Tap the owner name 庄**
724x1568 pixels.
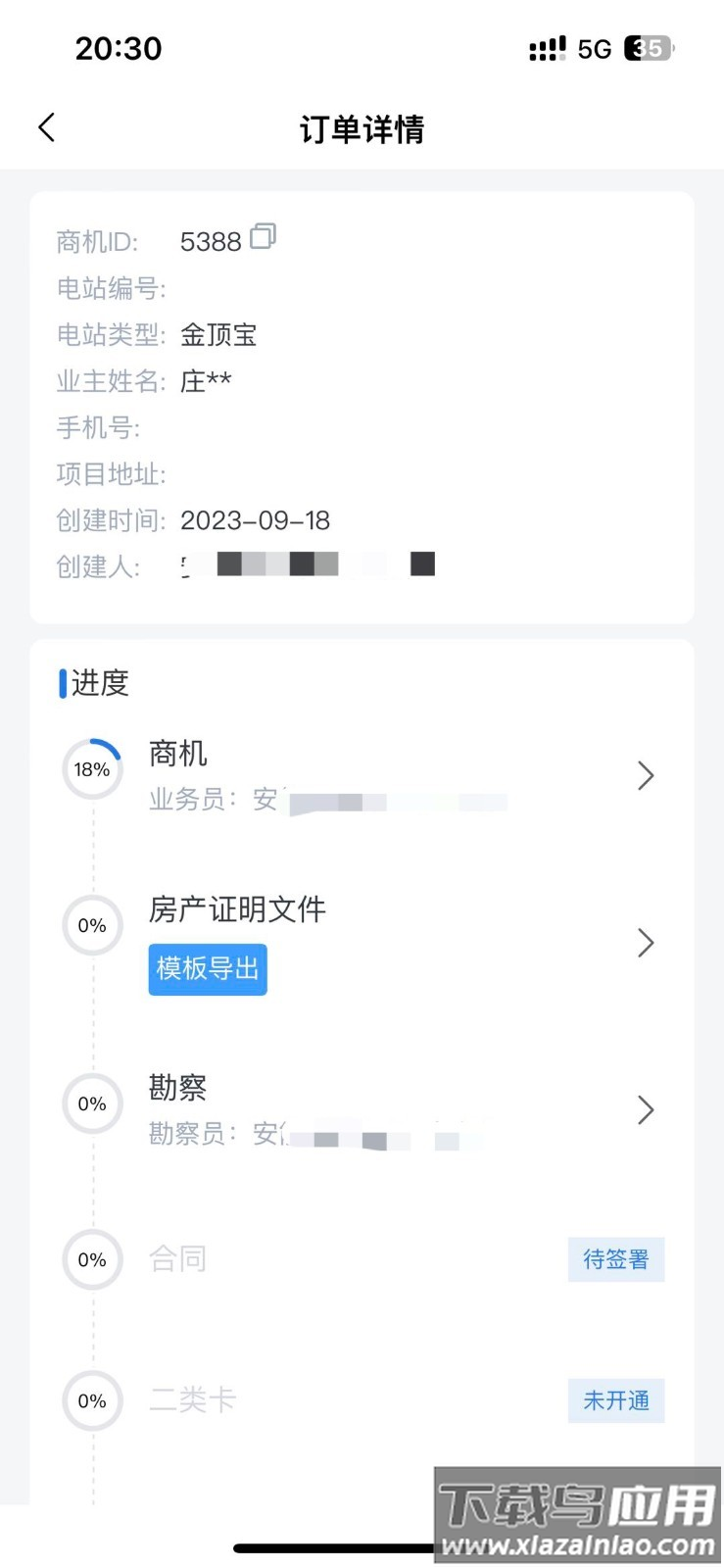pyautogui.click(x=206, y=381)
